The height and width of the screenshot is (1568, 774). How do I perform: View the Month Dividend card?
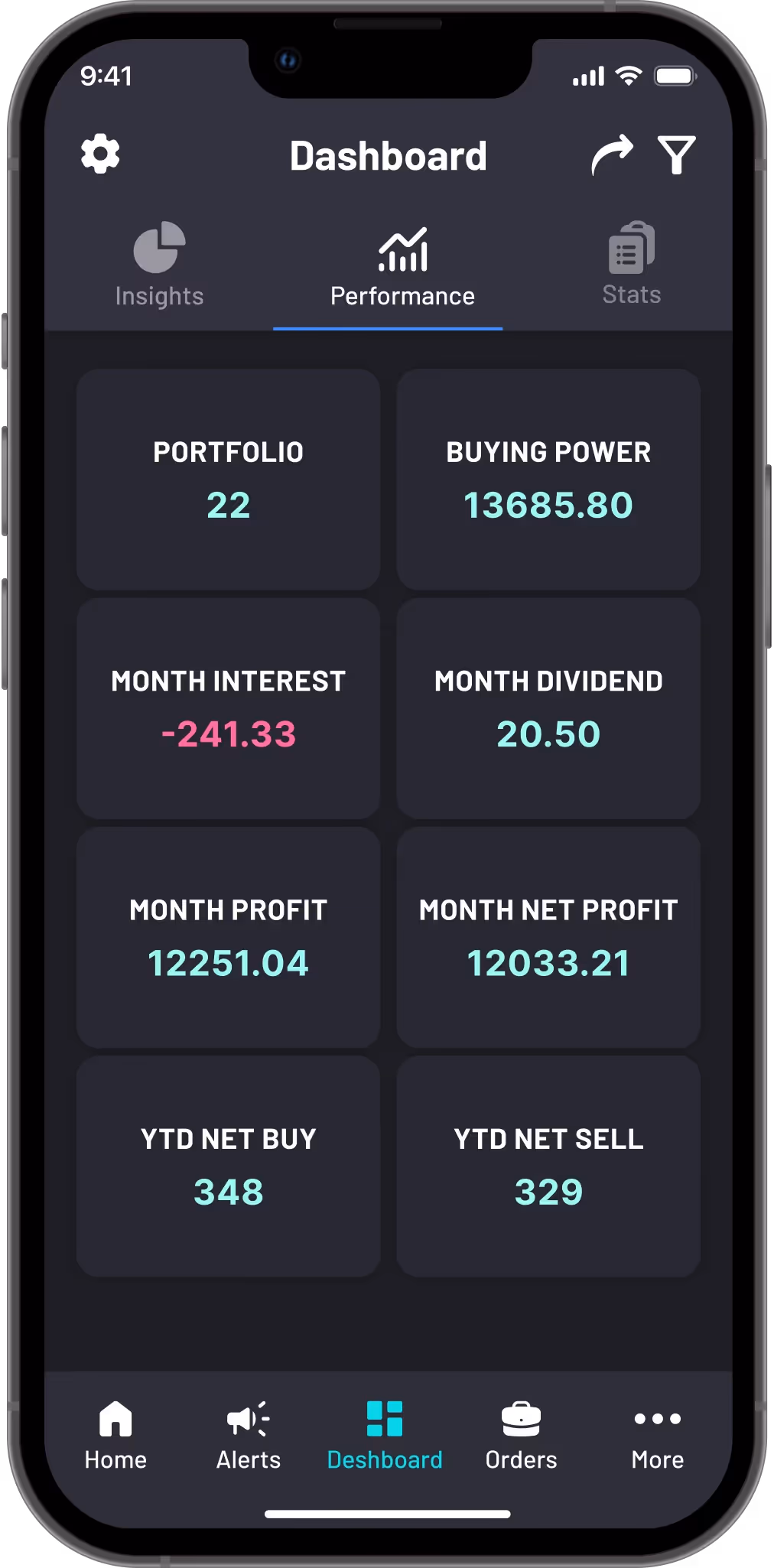click(x=548, y=708)
